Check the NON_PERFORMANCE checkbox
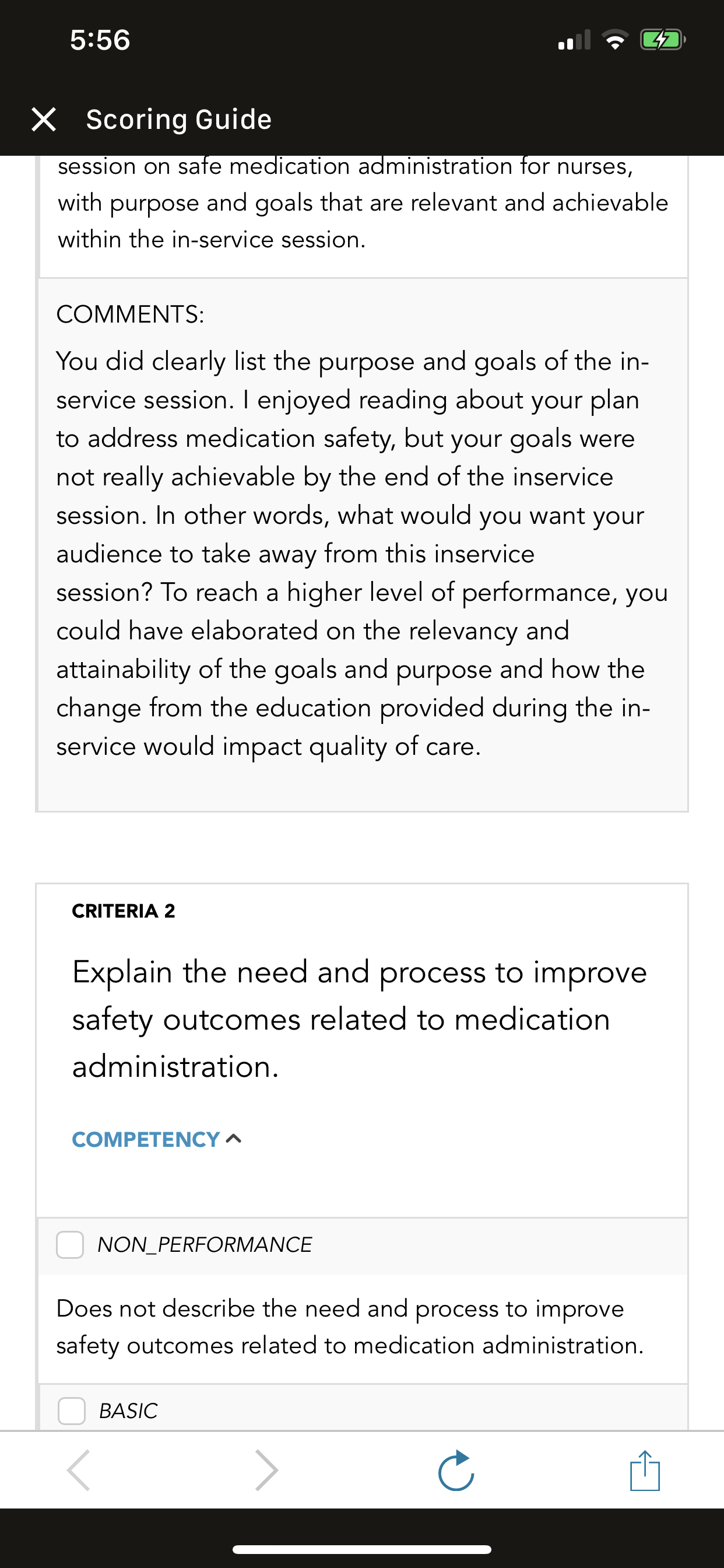The height and width of the screenshot is (1568, 724). tap(70, 1244)
